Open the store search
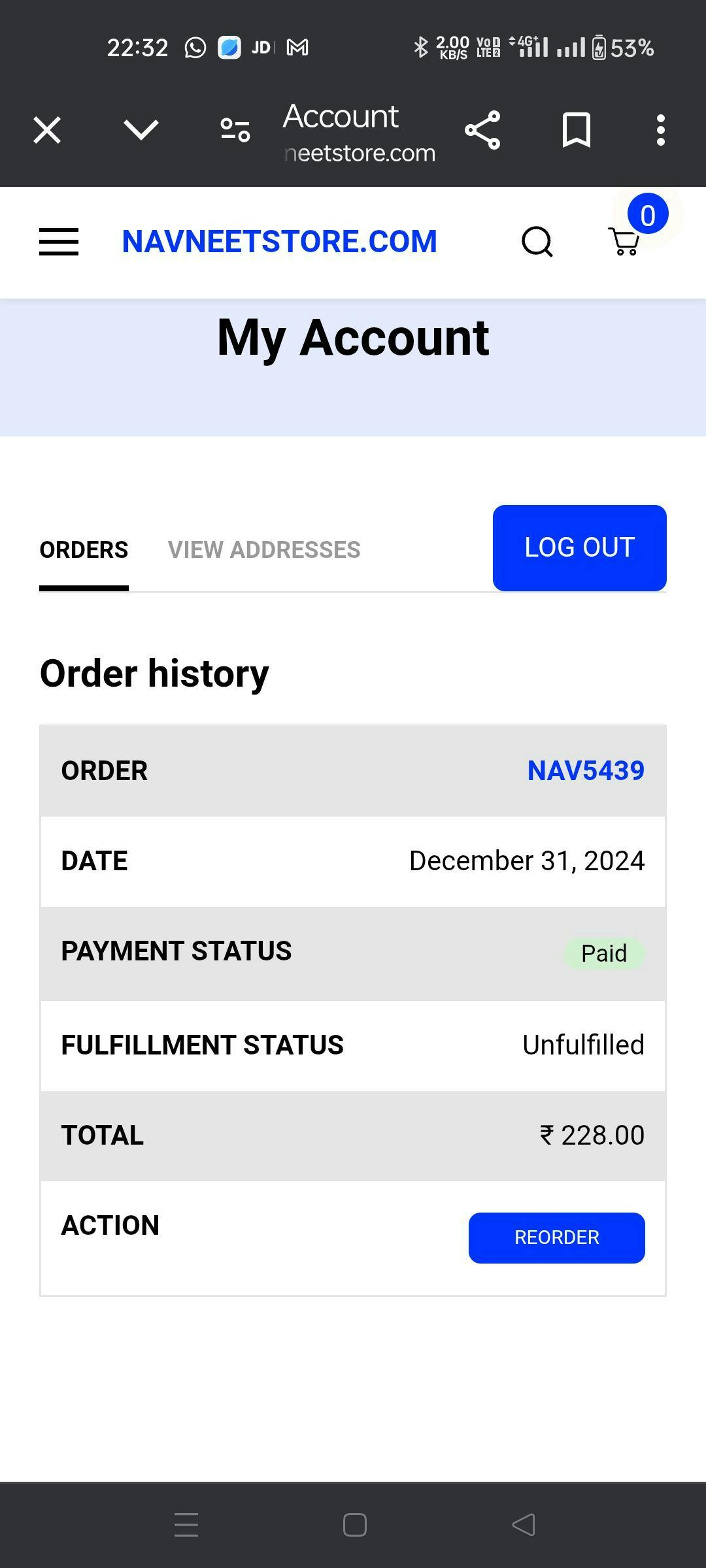 coord(537,242)
